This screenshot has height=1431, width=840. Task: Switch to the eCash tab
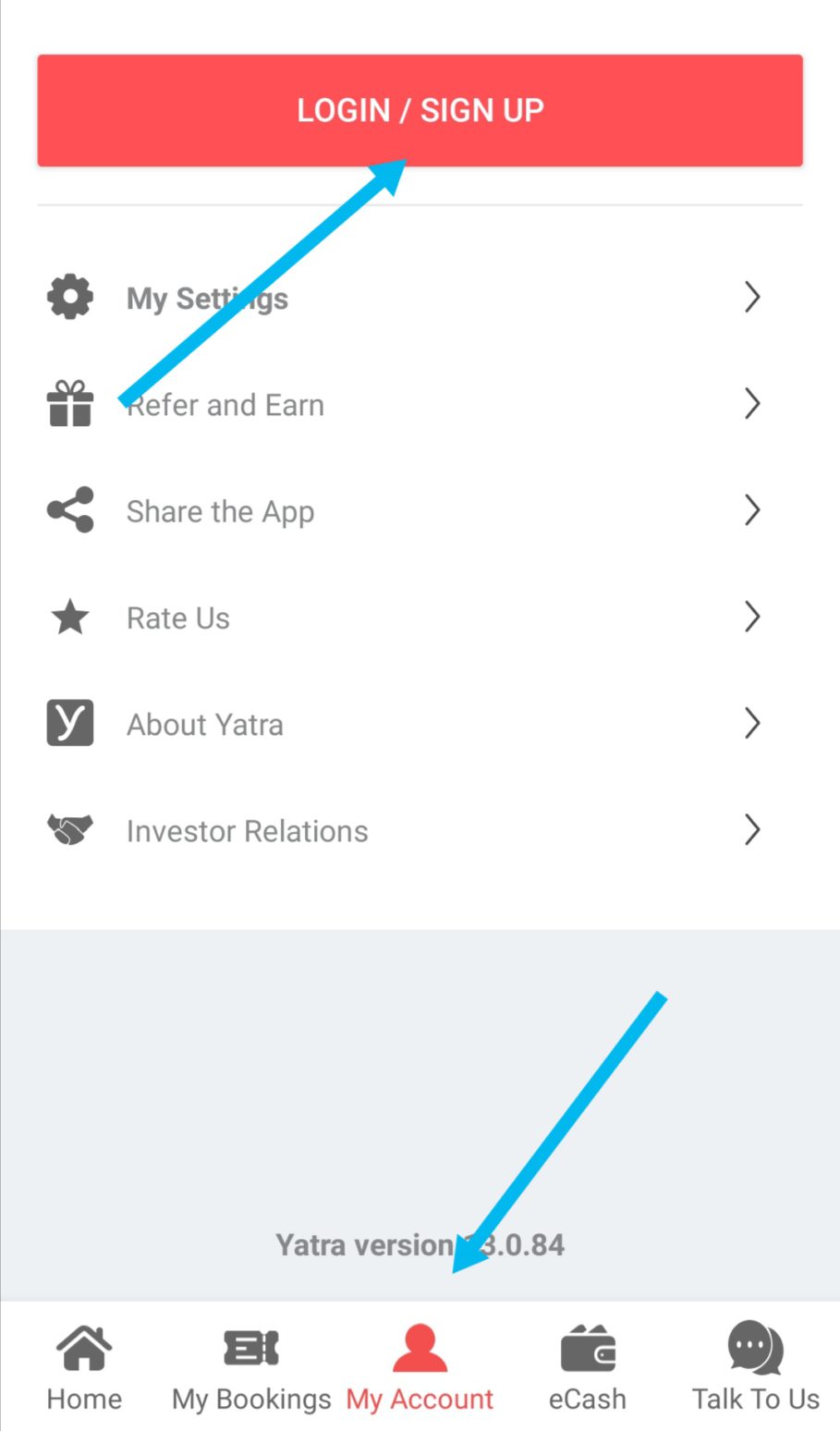point(588,1366)
